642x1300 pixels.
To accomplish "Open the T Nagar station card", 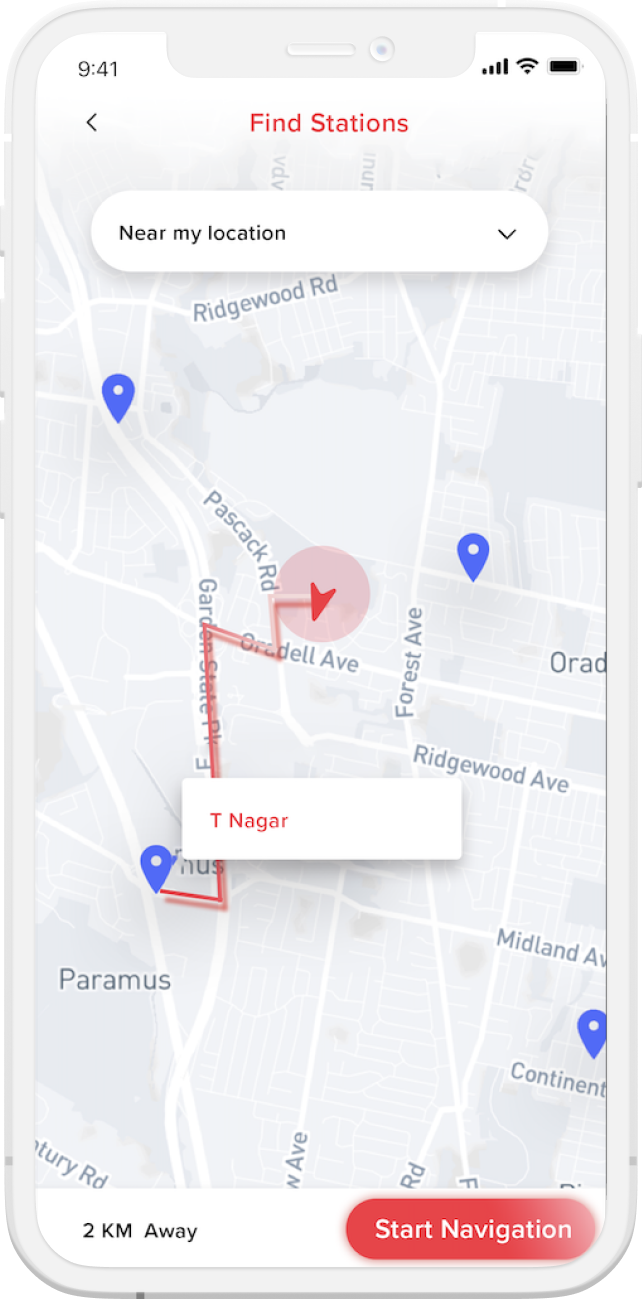I will (321, 820).
